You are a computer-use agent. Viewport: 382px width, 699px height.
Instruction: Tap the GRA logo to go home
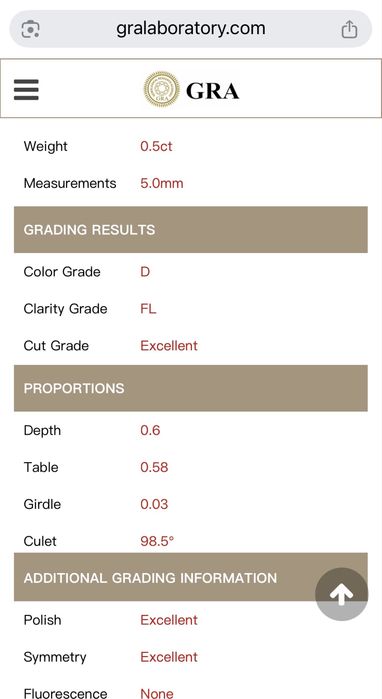pos(191,90)
